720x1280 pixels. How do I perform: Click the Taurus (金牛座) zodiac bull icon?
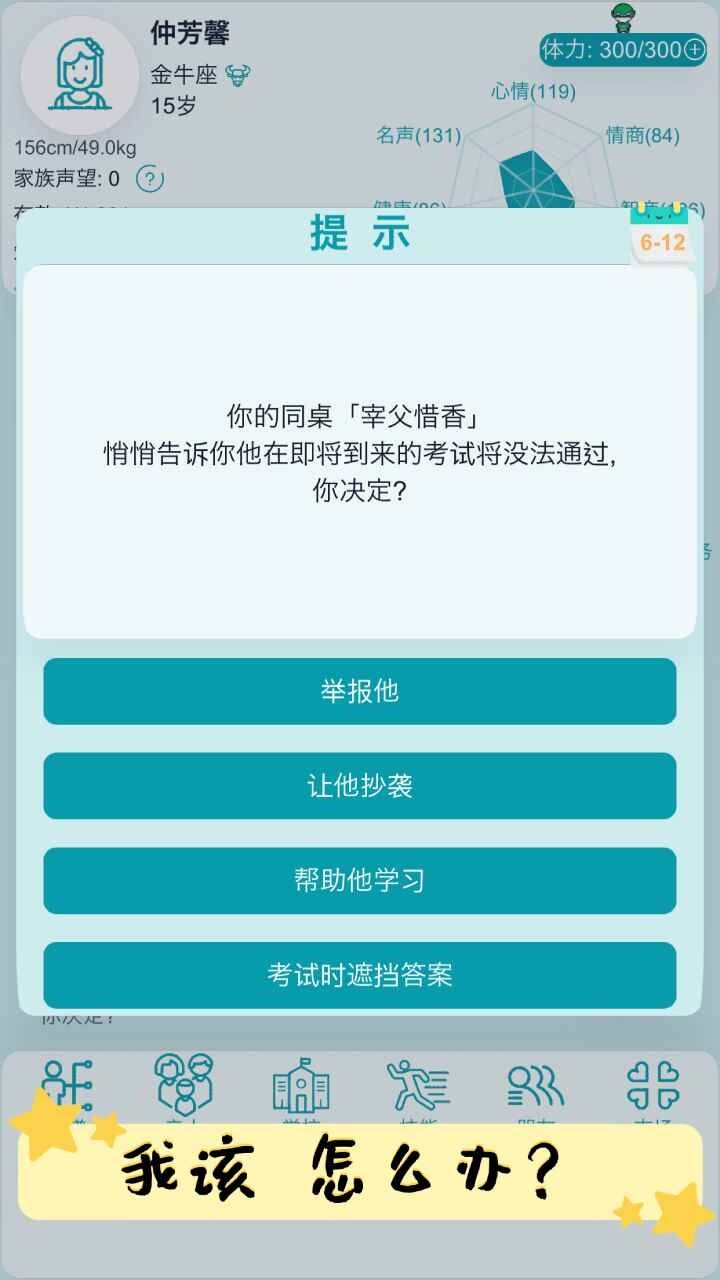(x=235, y=76)
